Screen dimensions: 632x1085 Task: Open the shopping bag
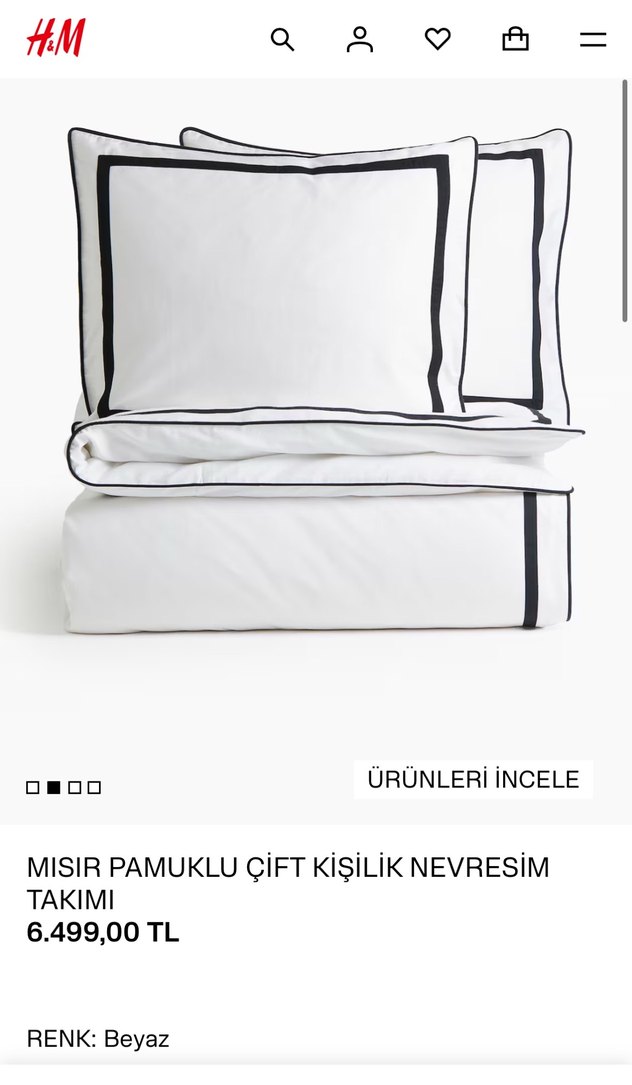pos(515,40)
